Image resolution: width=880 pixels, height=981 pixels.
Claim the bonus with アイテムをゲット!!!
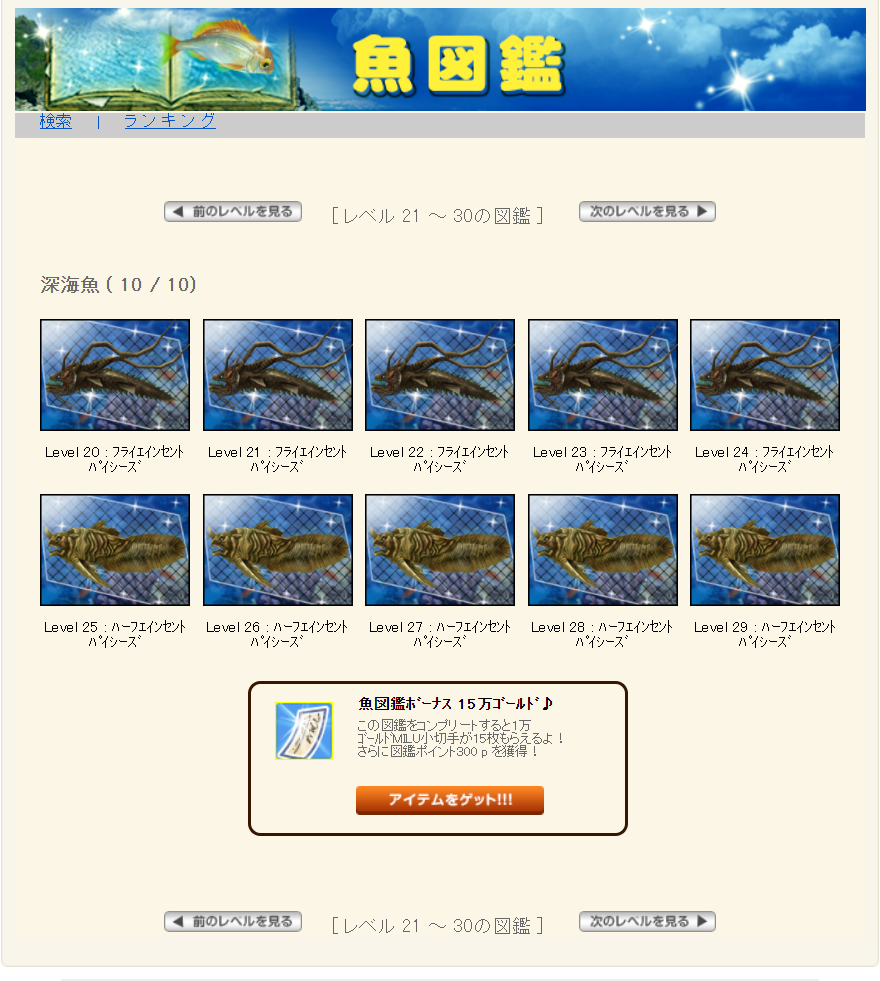pos(450,800)
